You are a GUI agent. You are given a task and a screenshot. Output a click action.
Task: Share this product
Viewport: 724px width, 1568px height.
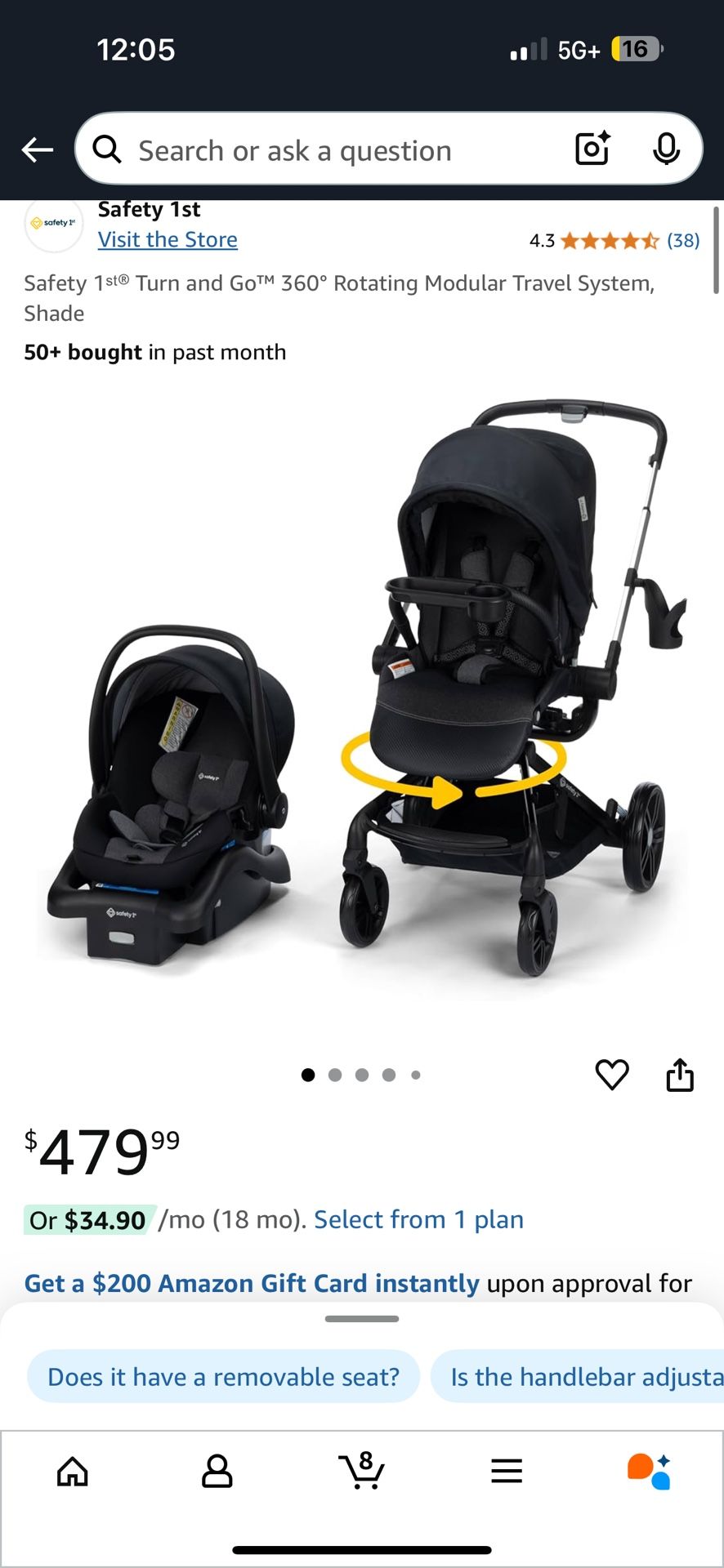pos(679,1075)
